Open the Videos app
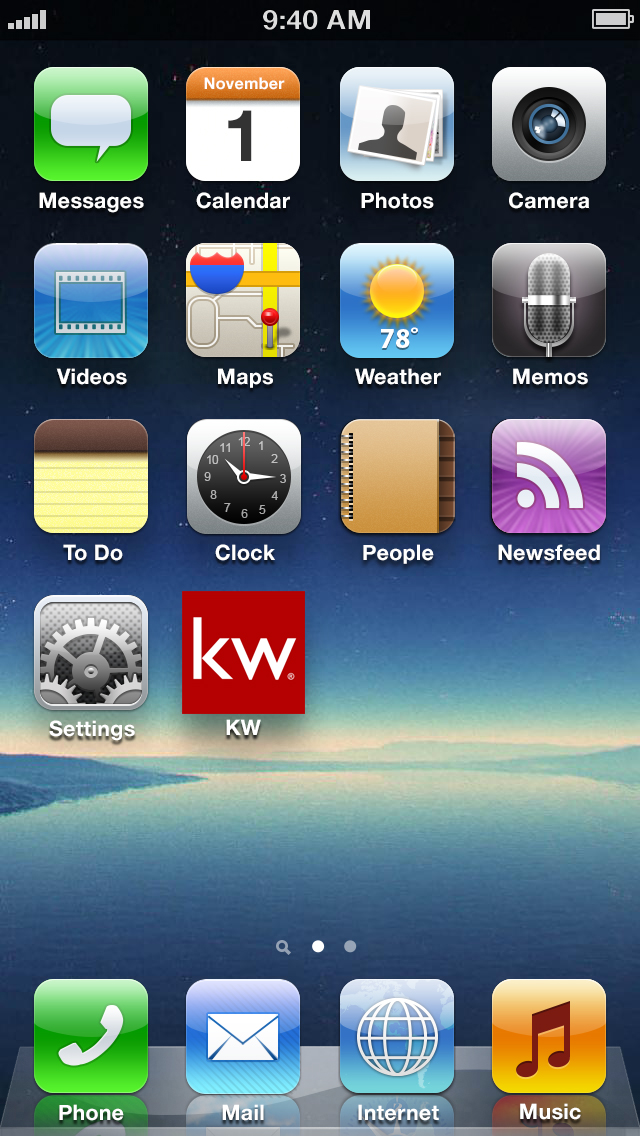Image resolution: width=640 pixels, height=1136 pixels. pos(91,300)
